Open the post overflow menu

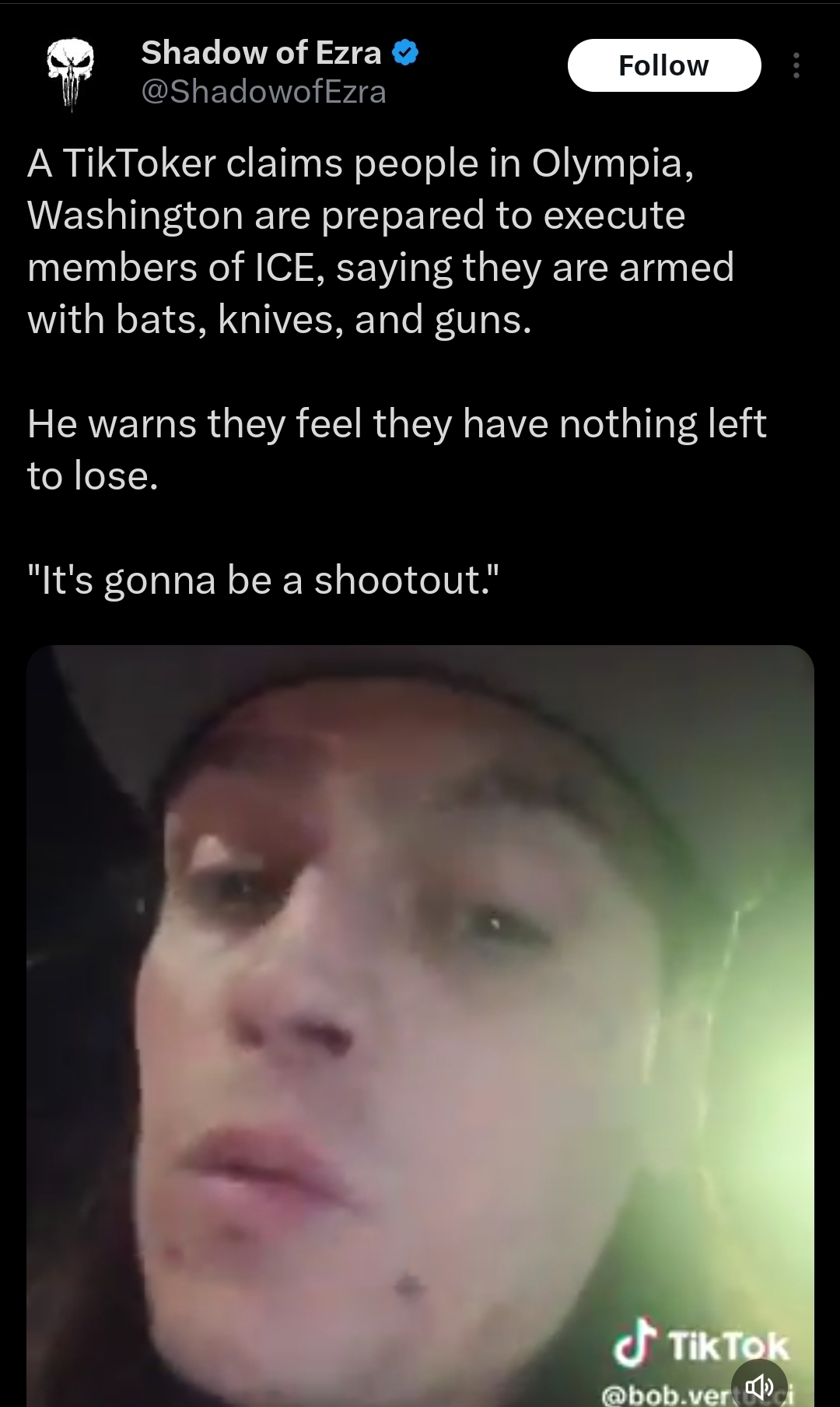tap(796, 66)
